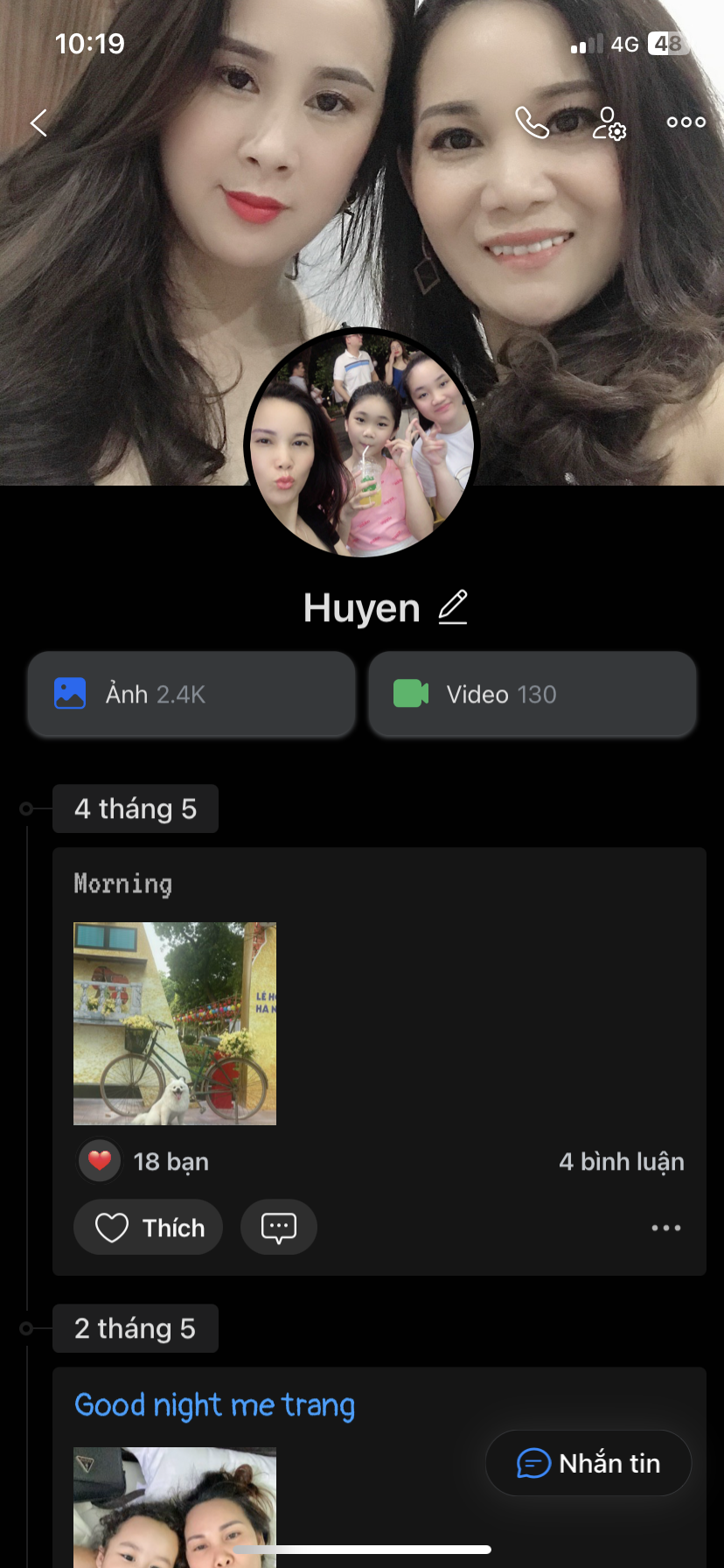This screenshot has width=724, height=1568.
Task: View the photo in the Morning post
Action: (175, 1024)
